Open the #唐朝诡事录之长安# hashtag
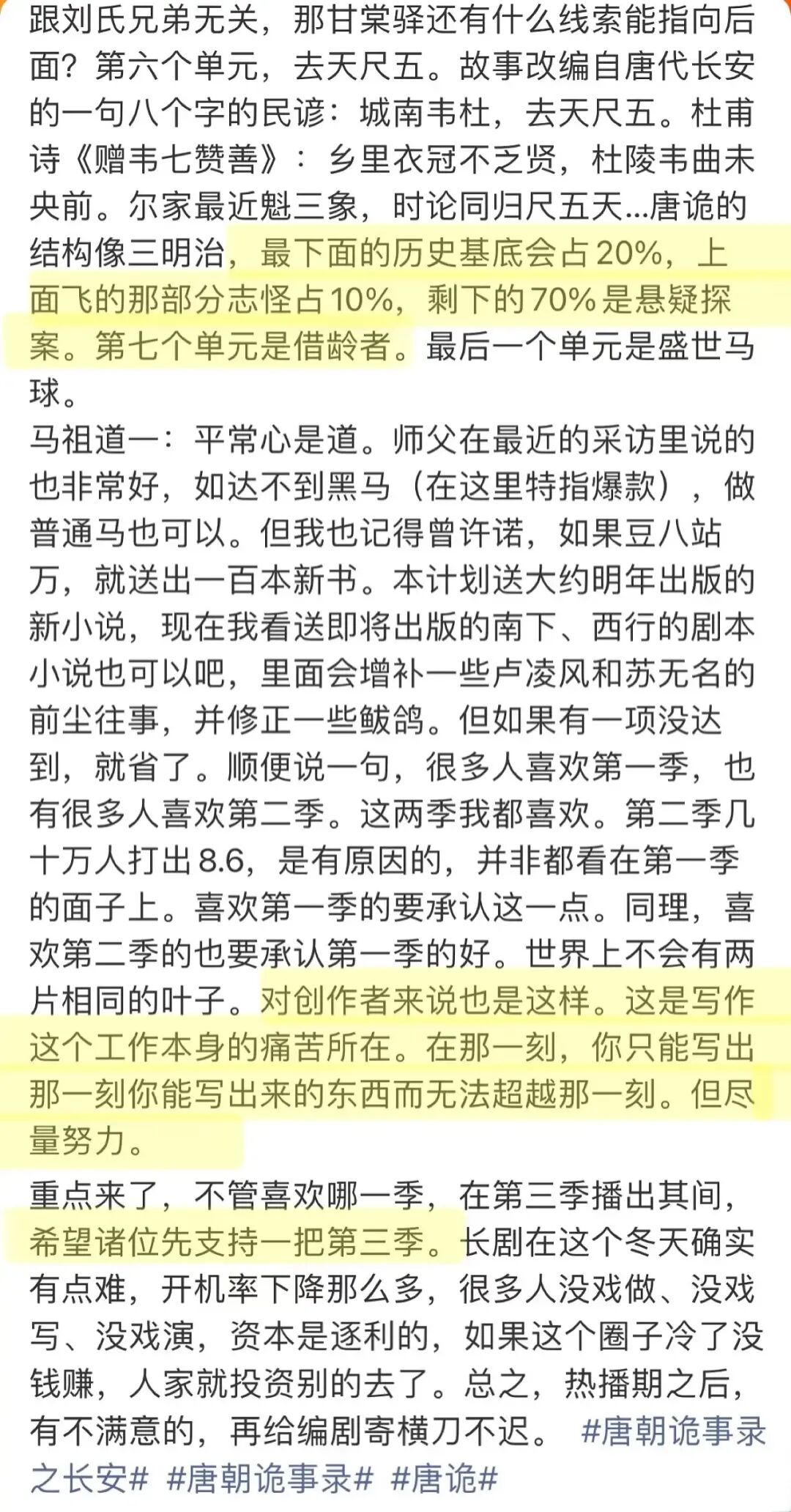The image size is (791, 1512). coord(672,1431)
